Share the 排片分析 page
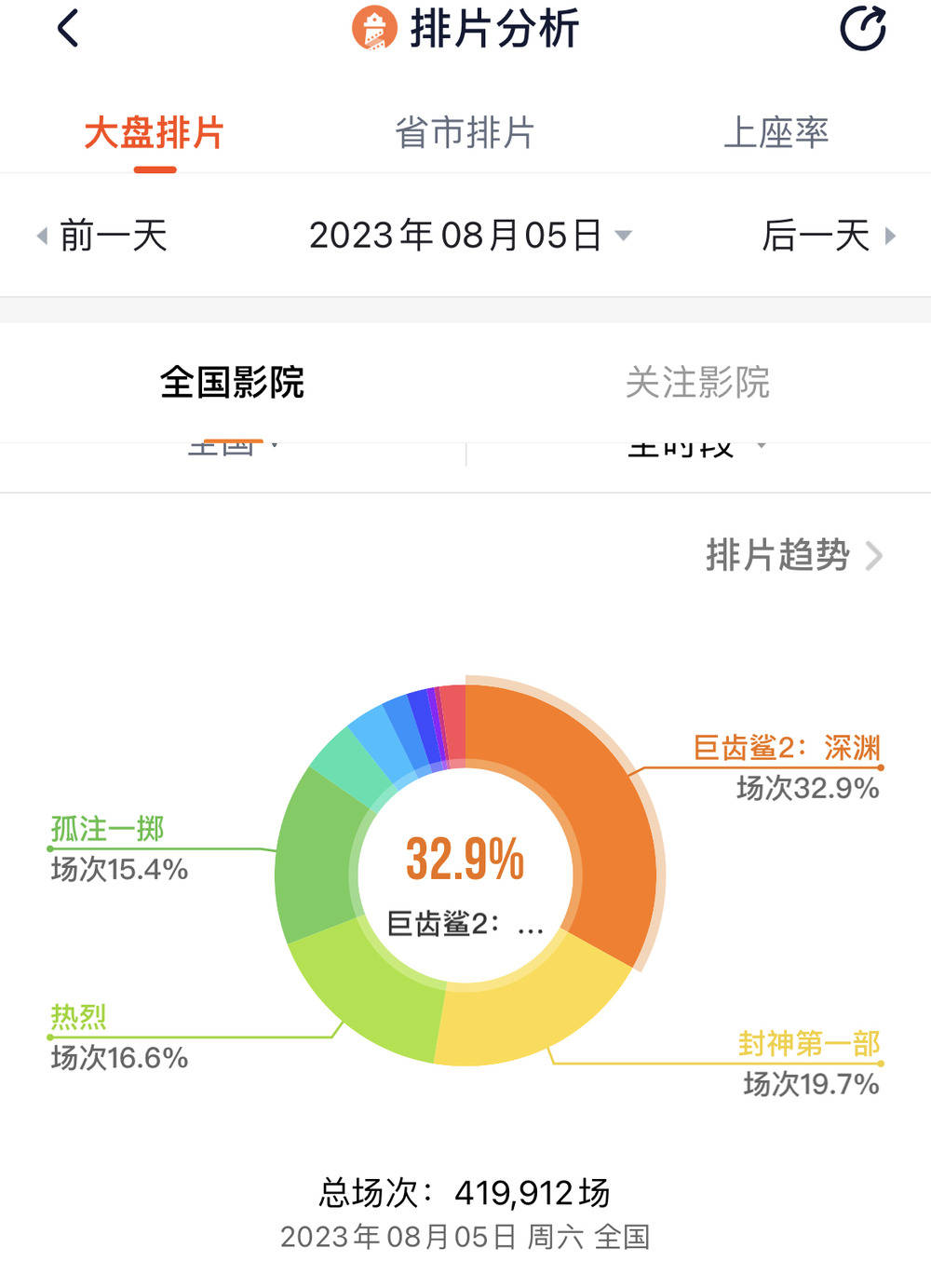Image resolution: width=931 pixels, height=1288 pixels. click(863, 29)
